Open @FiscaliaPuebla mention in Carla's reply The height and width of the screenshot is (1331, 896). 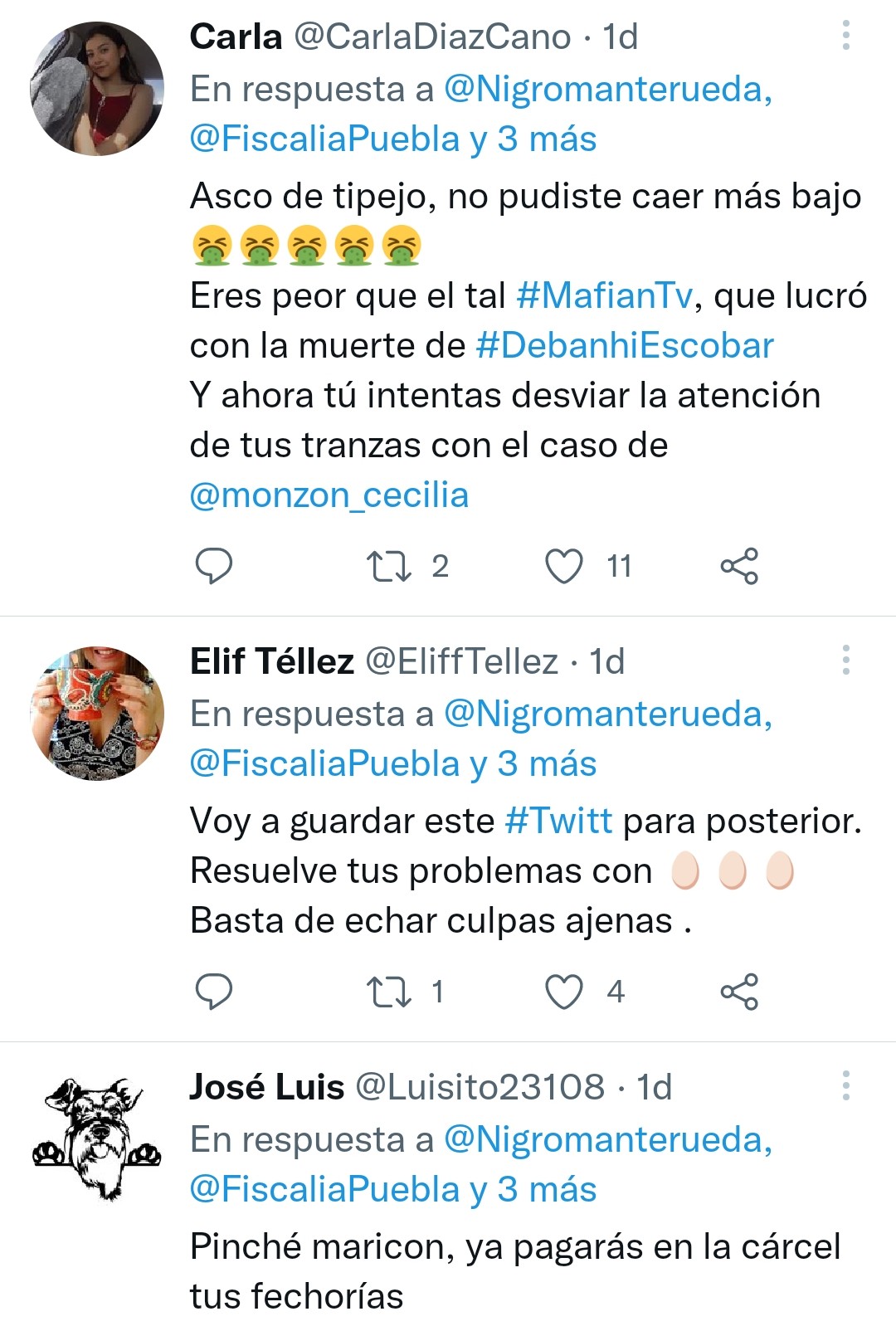tap(324, 139)
